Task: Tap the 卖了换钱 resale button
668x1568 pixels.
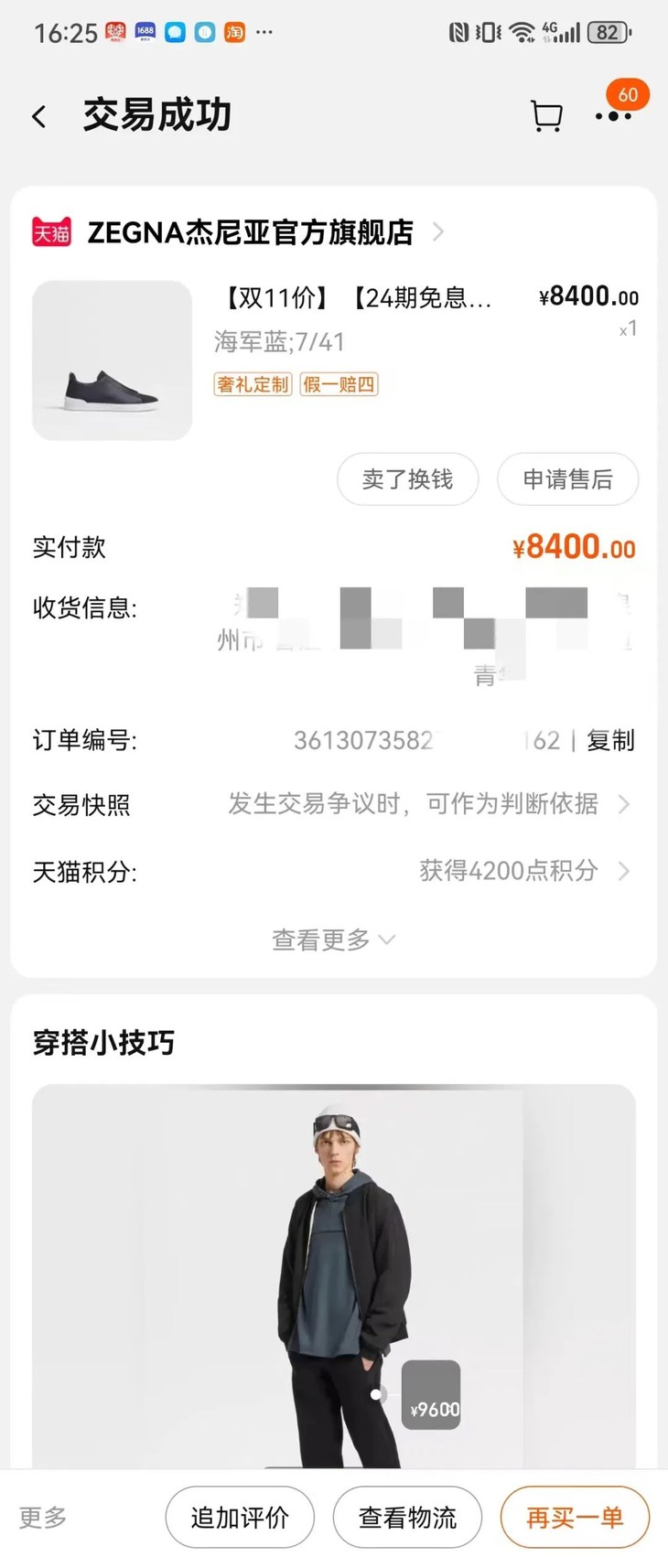Action: (407, 479)
